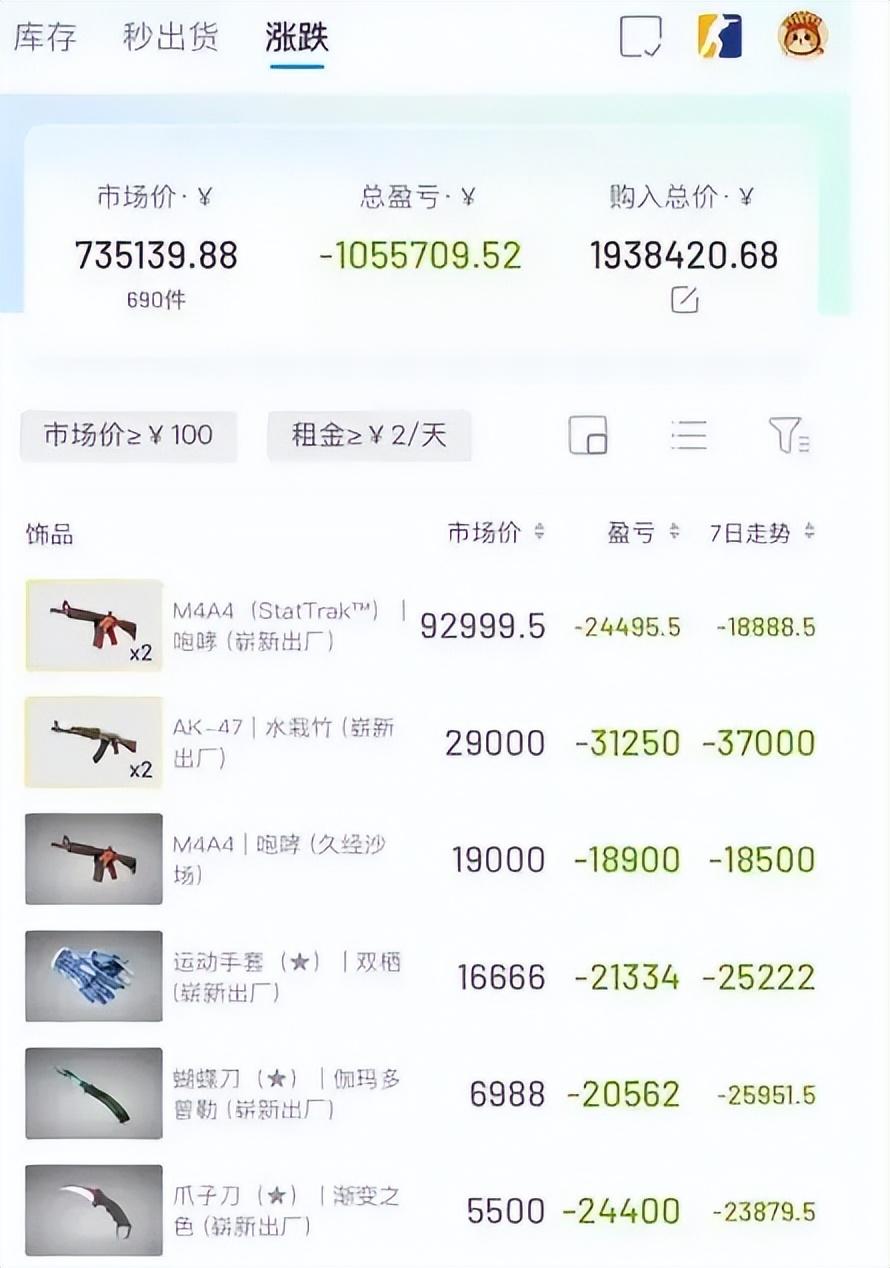The width and height of the screenshot is (890, 1268).
Task: Open the filter funnel icon
Action: pyautogui.click(x=788, y=435)
